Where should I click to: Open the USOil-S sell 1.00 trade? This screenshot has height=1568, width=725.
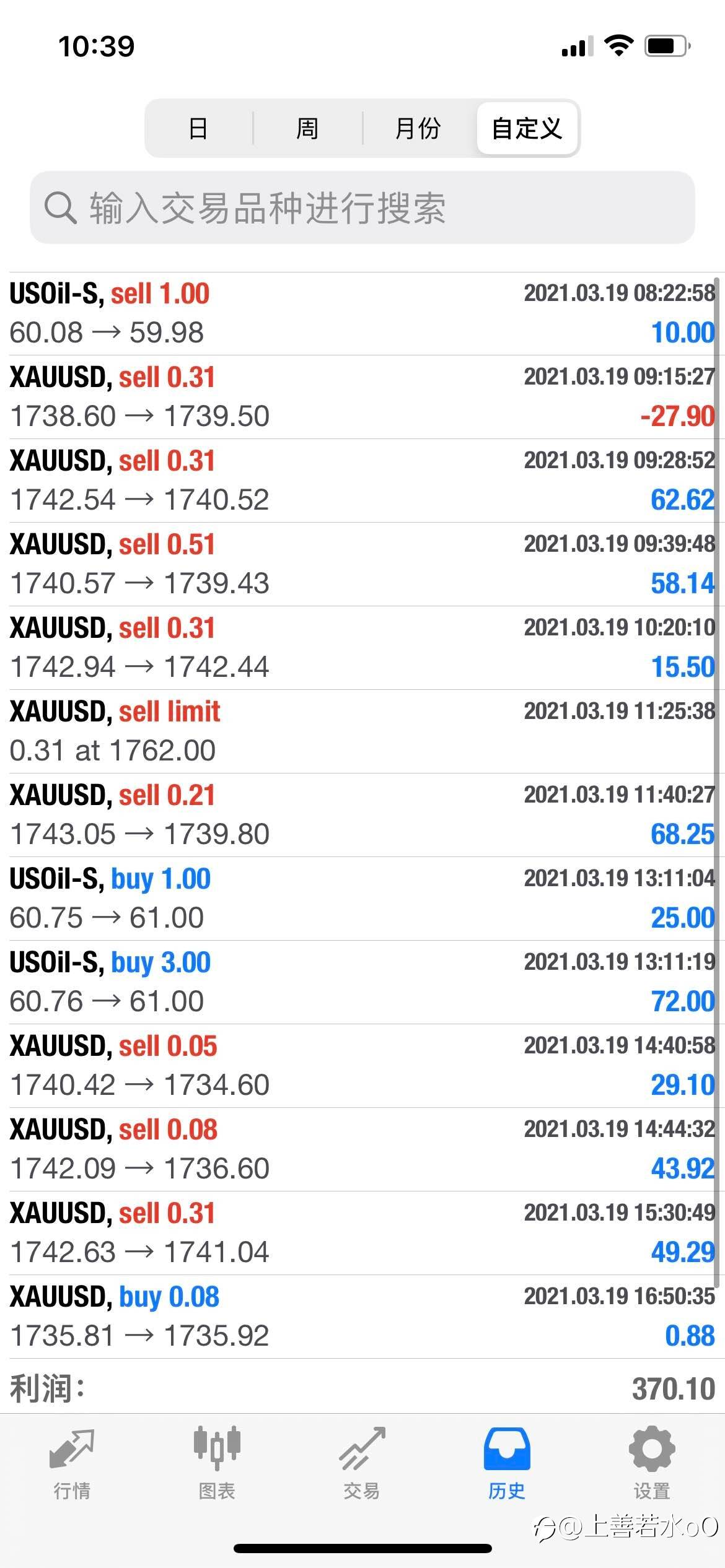coord(362,313)
